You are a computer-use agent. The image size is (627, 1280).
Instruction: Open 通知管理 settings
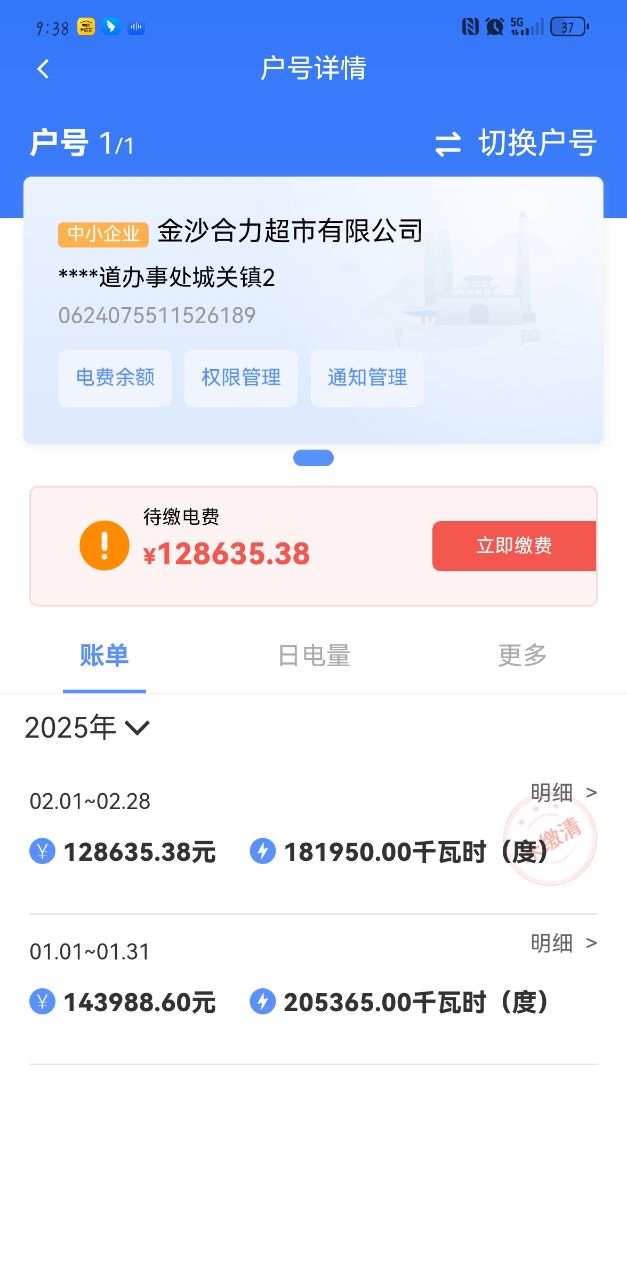point(367,378)
